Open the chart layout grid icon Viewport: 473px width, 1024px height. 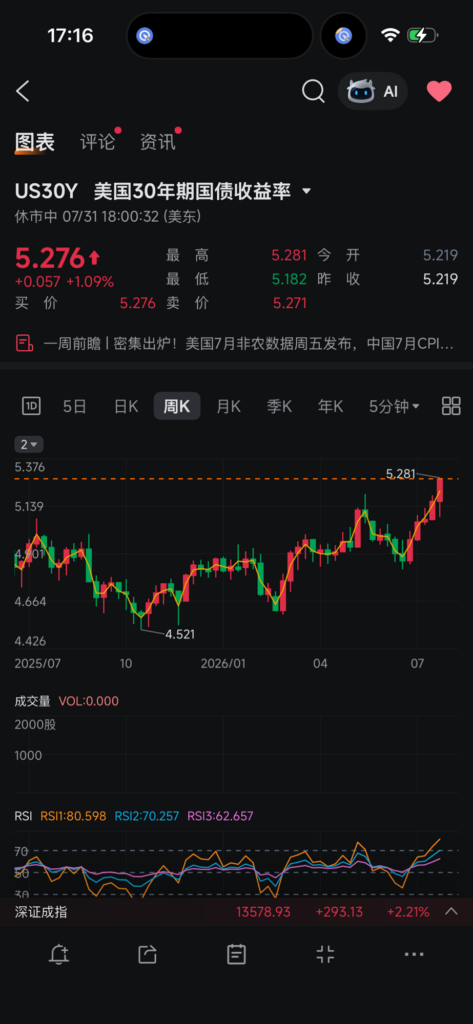451,406
